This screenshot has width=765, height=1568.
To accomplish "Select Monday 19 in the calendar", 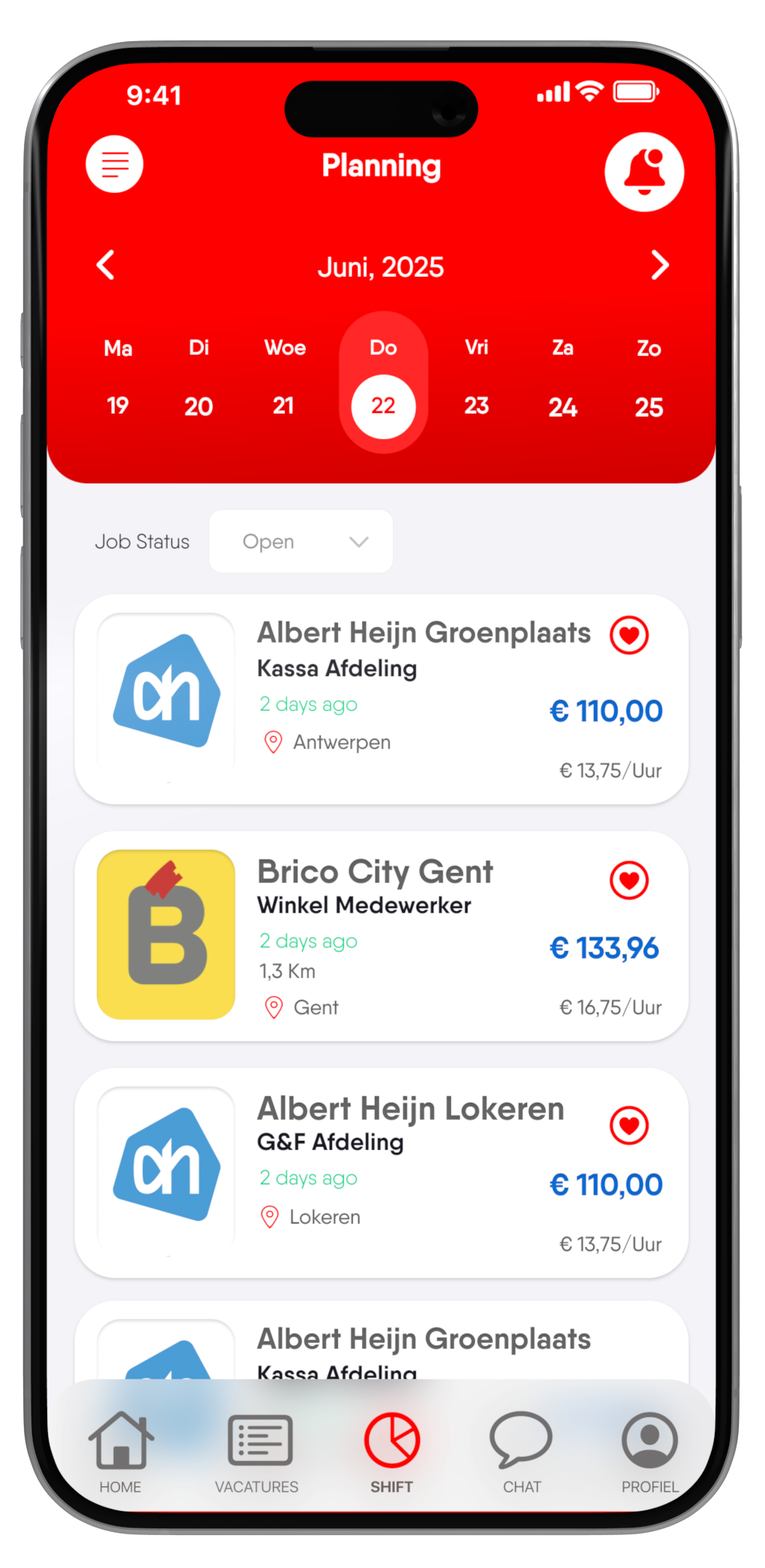I will [x=117, y=405].
